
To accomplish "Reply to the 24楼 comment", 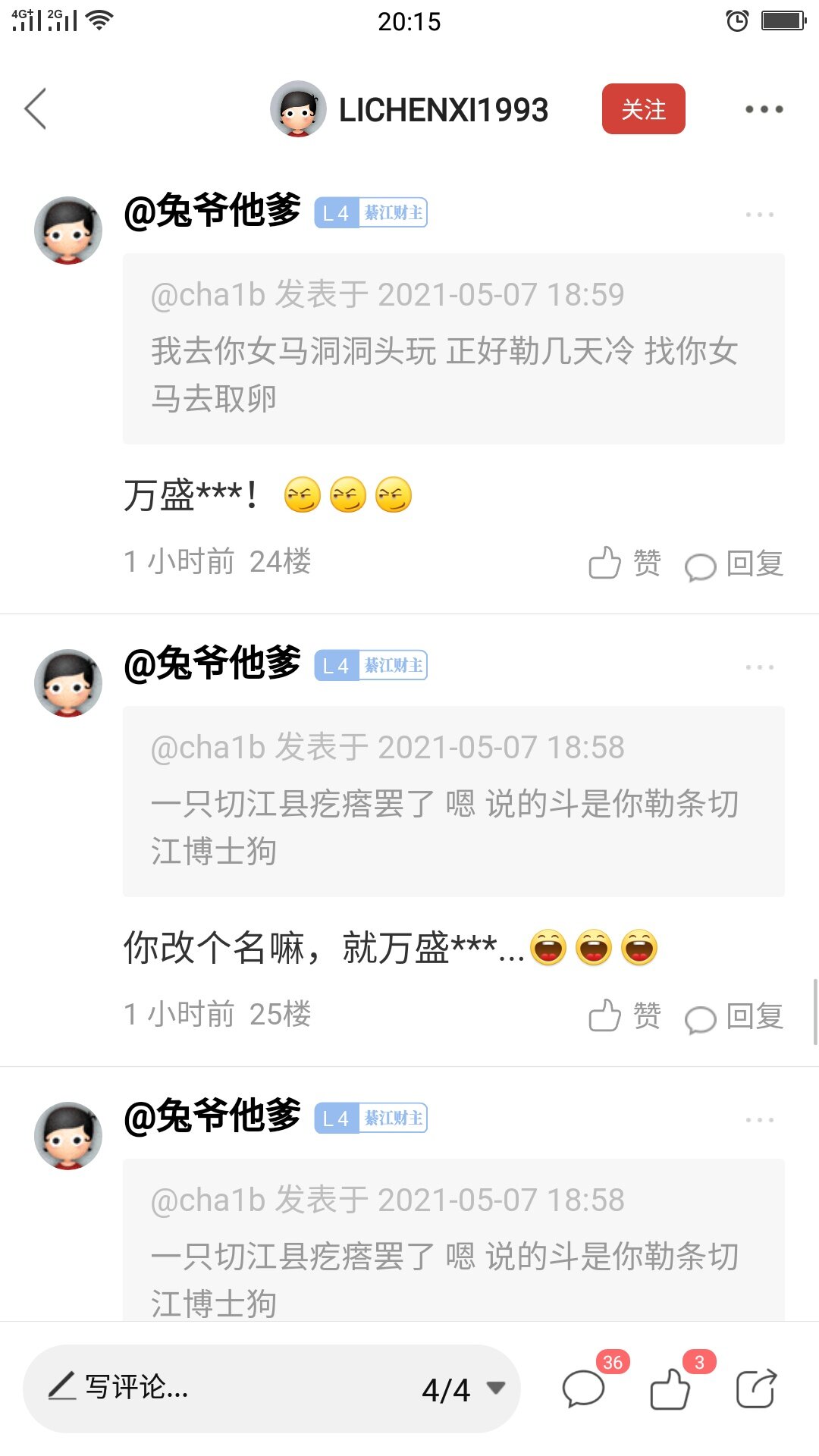I will (734, 564).
